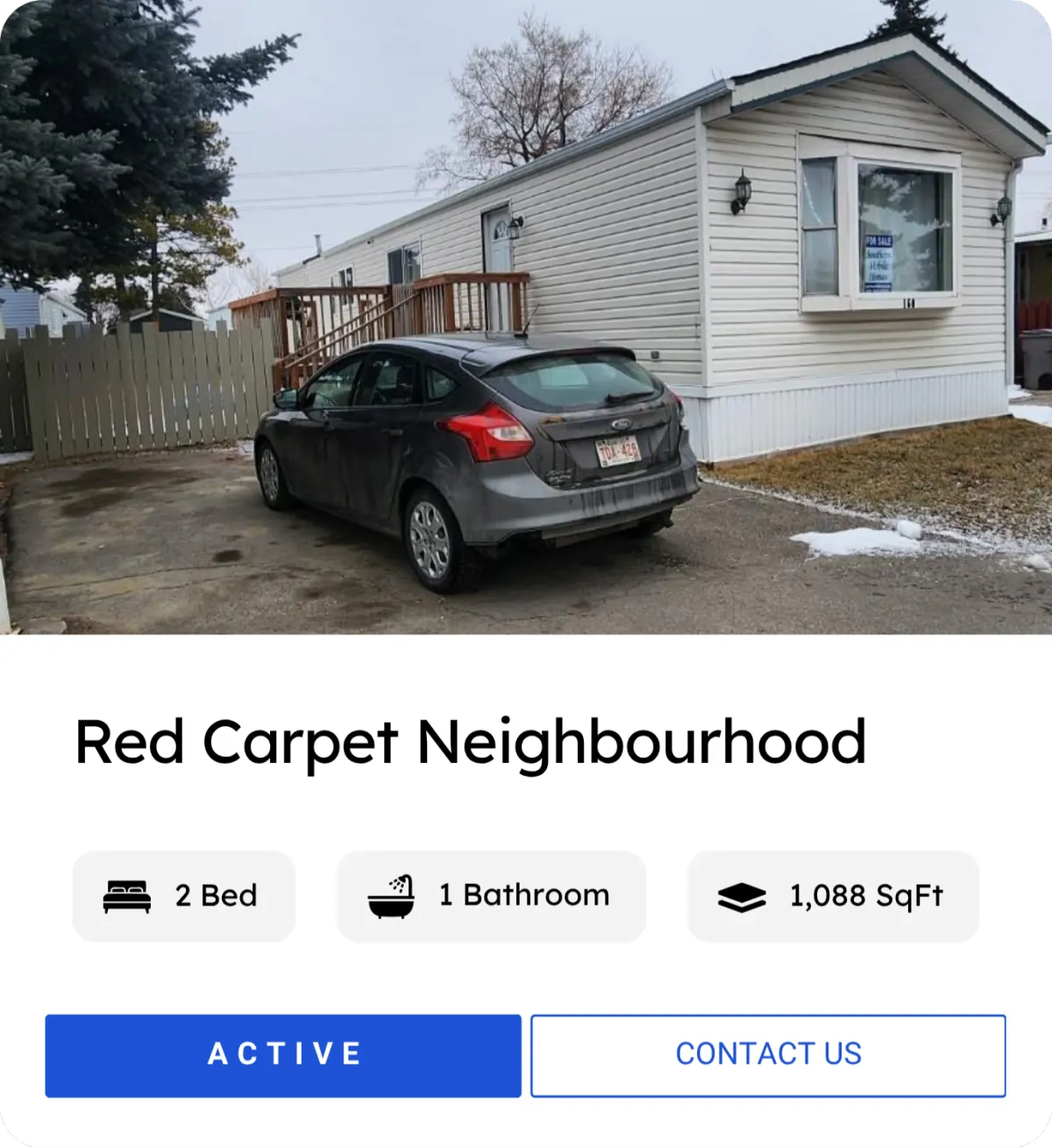Open the Red Carpet Neighbourhood listing photo
1052x1148 pixels.
click(526, 317)
